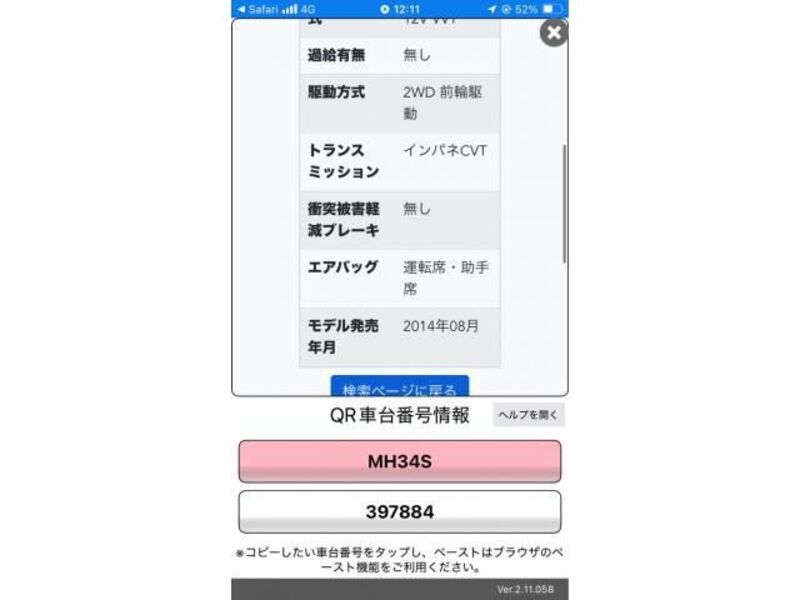Copy chassis model code MH34S
Viewport: 800px width, 600px height.
pyautogui.click(x=399, y=462)
